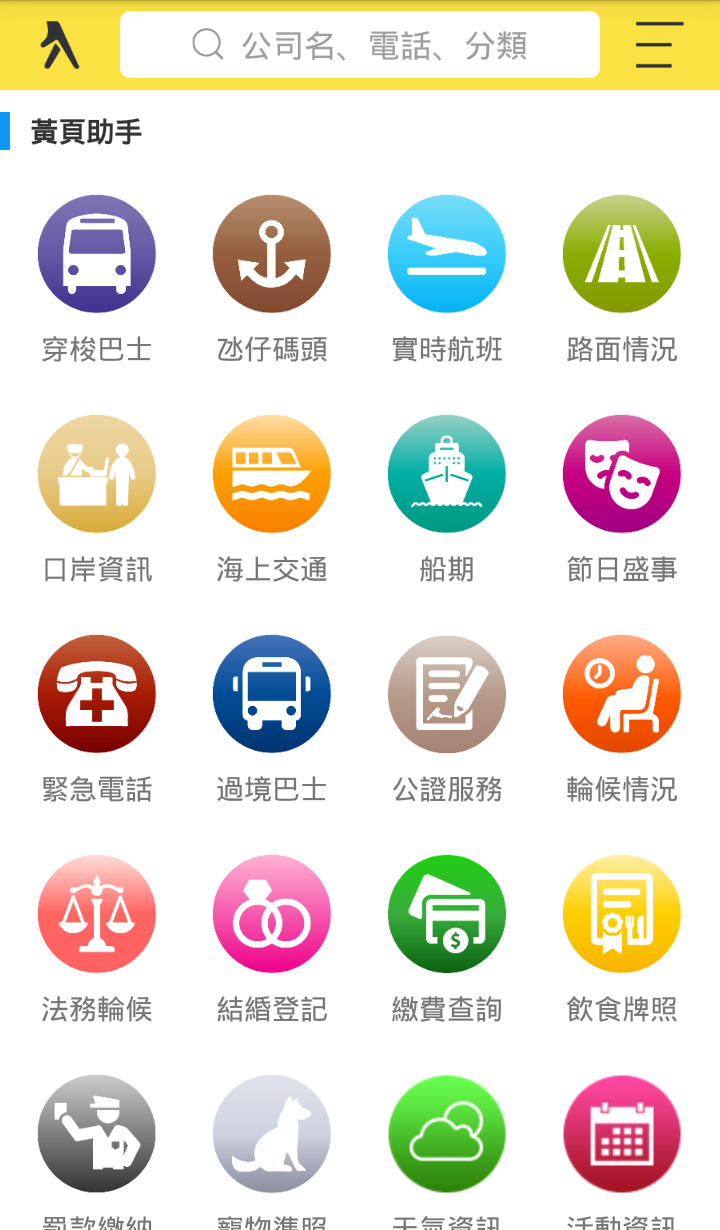View 法務輪候 legal queue information
This screenshot has width=720, height=1230.
(x=96, y=913)
